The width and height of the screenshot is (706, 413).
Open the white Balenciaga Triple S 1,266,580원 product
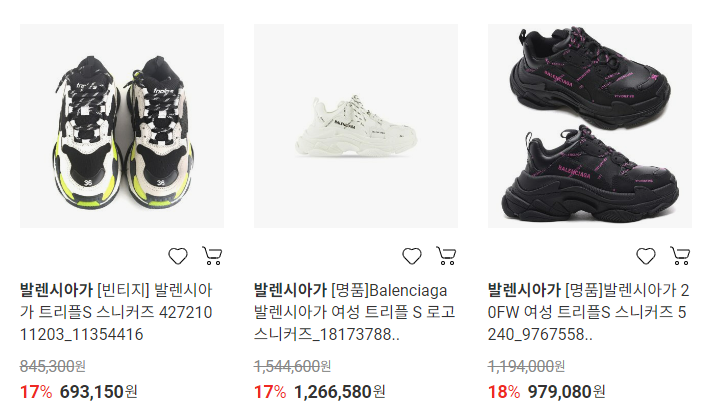tap(356, 126)
